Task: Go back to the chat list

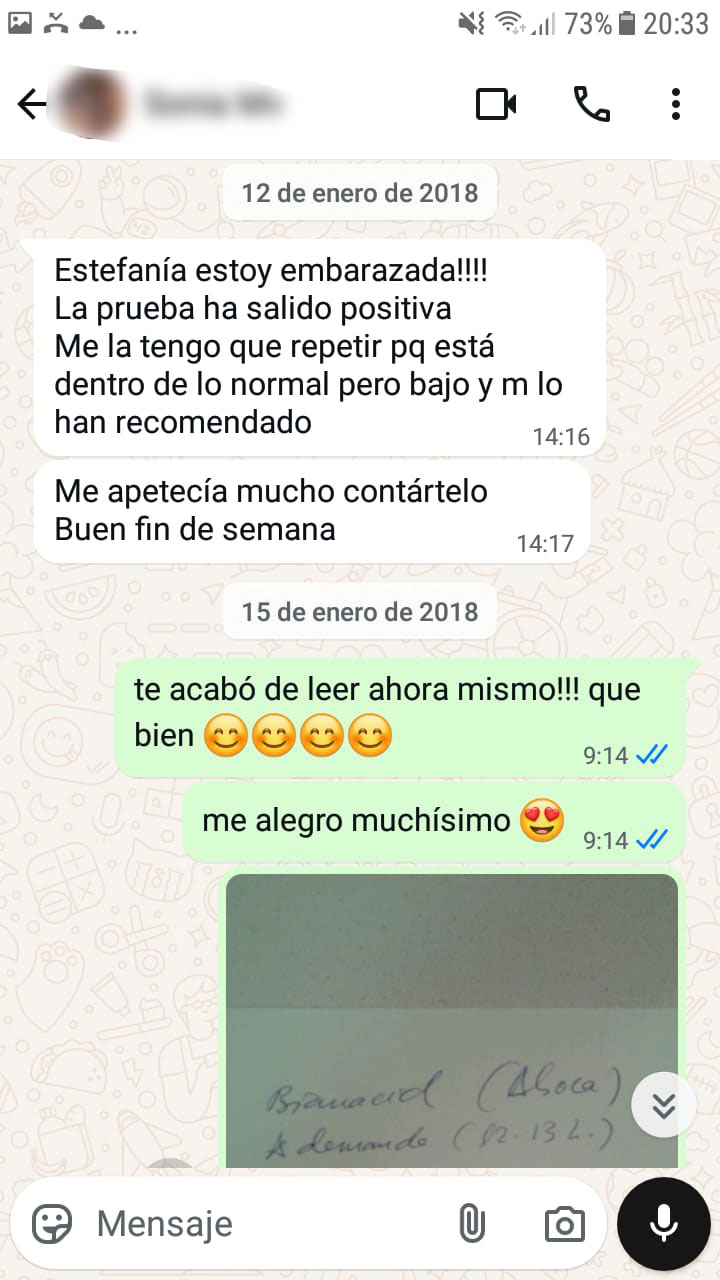Action: pyautogui.click(x=32, y=104)
